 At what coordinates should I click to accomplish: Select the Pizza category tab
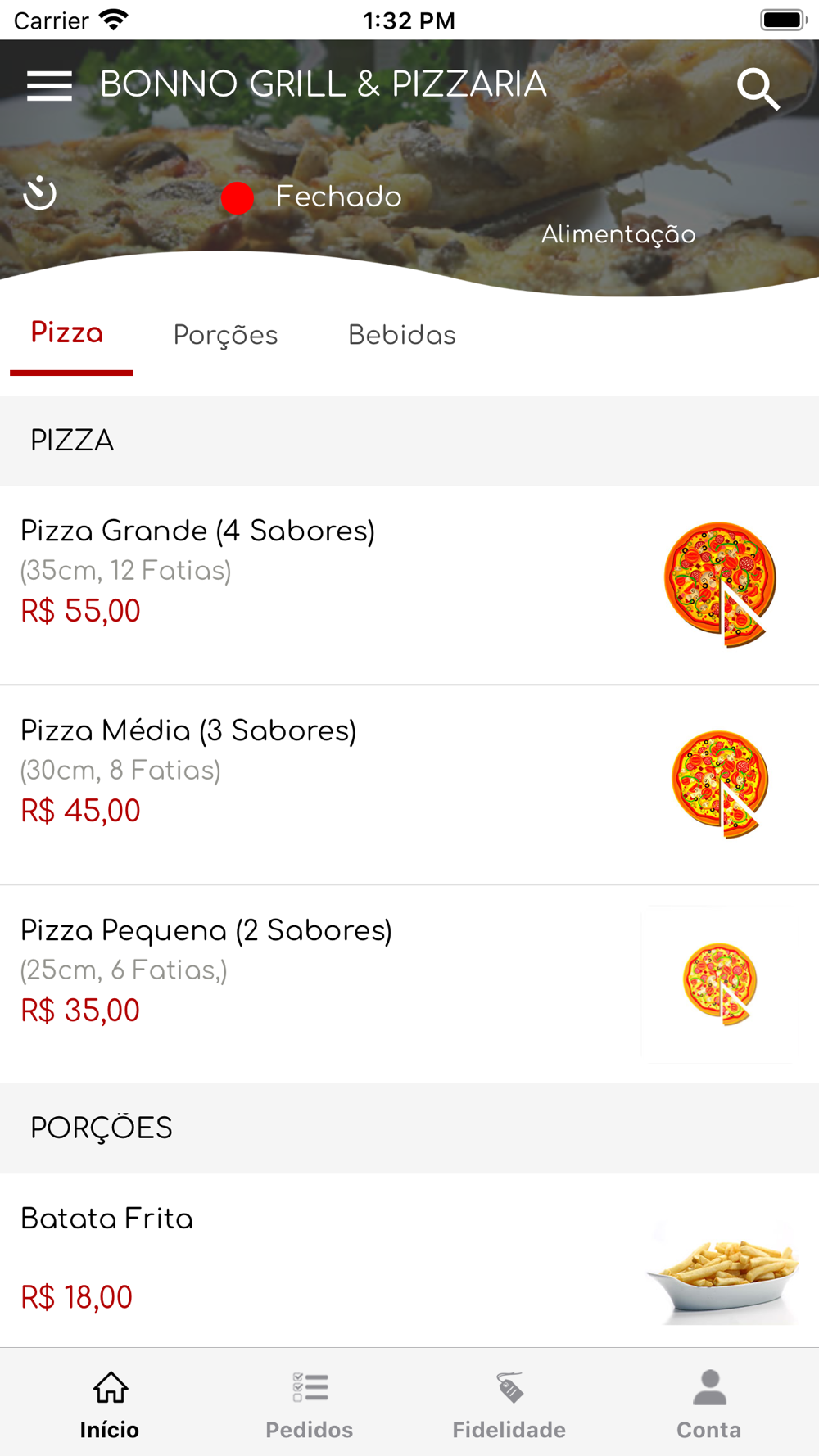pos(67,333)
